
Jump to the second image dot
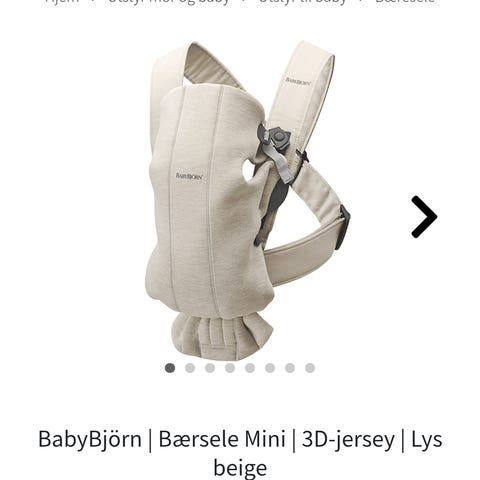tap(190, 368)
